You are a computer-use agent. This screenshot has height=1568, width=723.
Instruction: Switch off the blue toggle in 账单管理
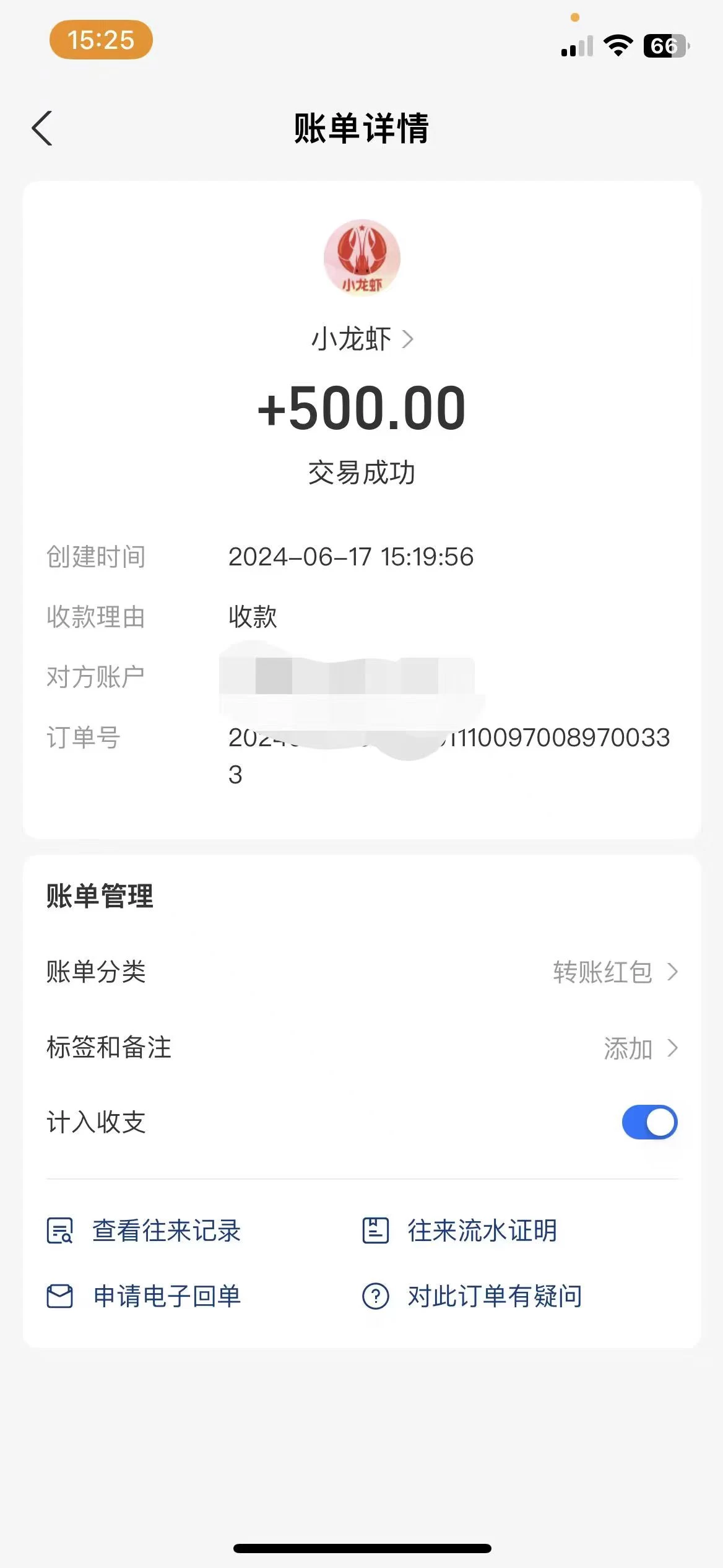click(649, 1122)
